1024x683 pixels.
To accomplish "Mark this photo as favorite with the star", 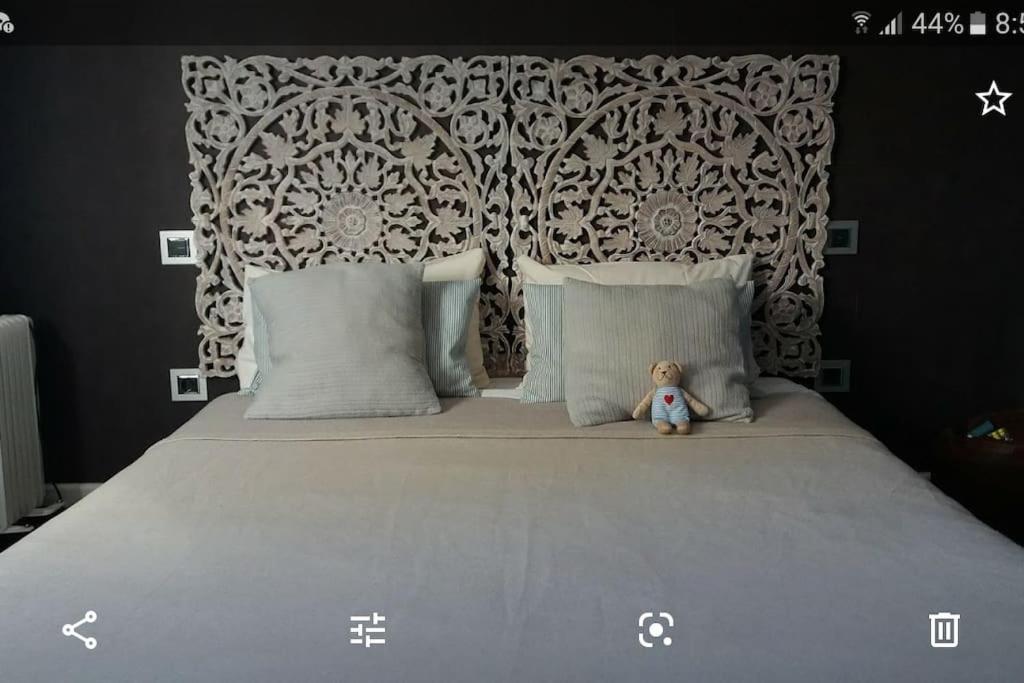I will click(993, 98).
